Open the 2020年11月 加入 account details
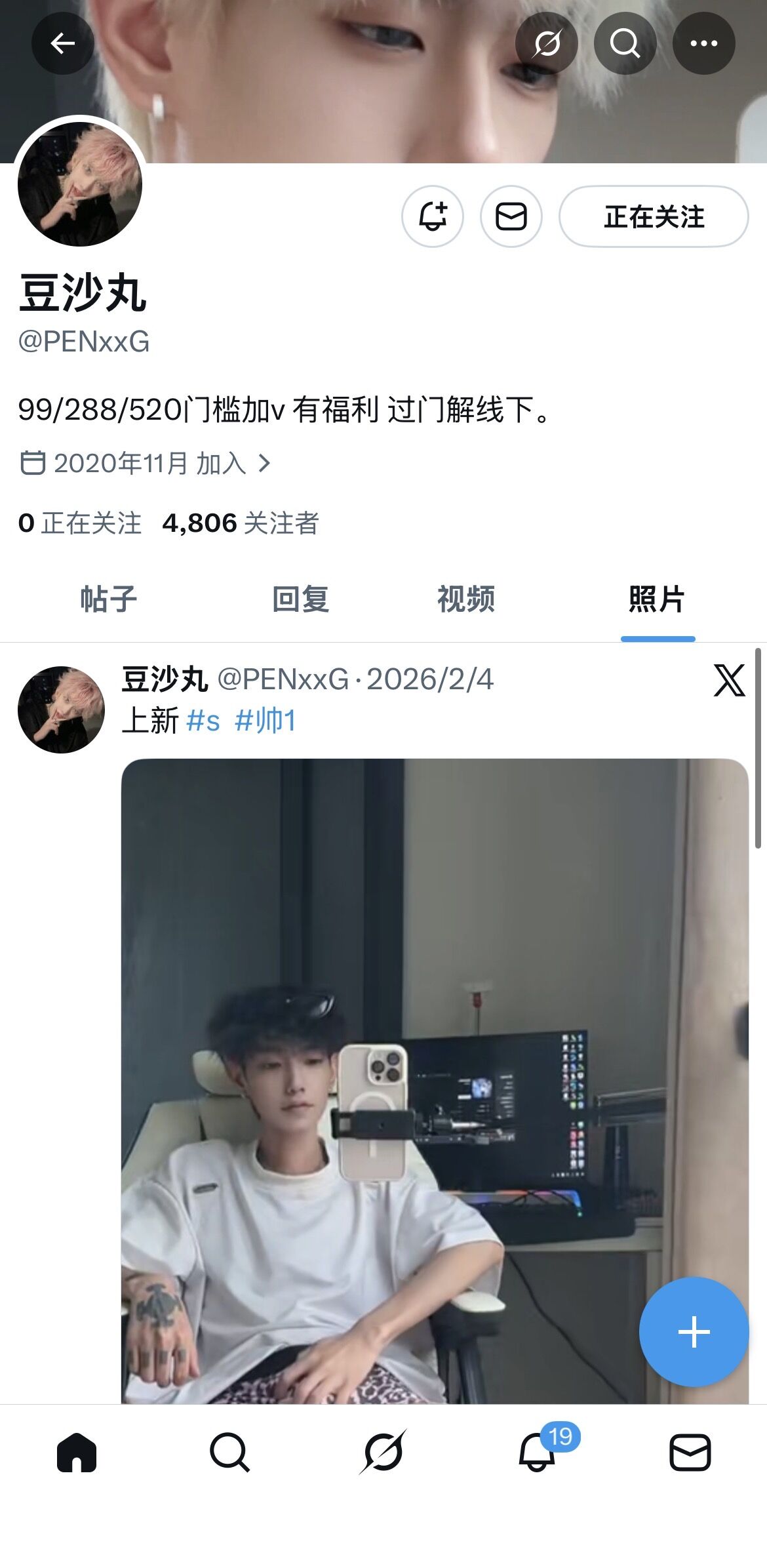 point(146,464)
